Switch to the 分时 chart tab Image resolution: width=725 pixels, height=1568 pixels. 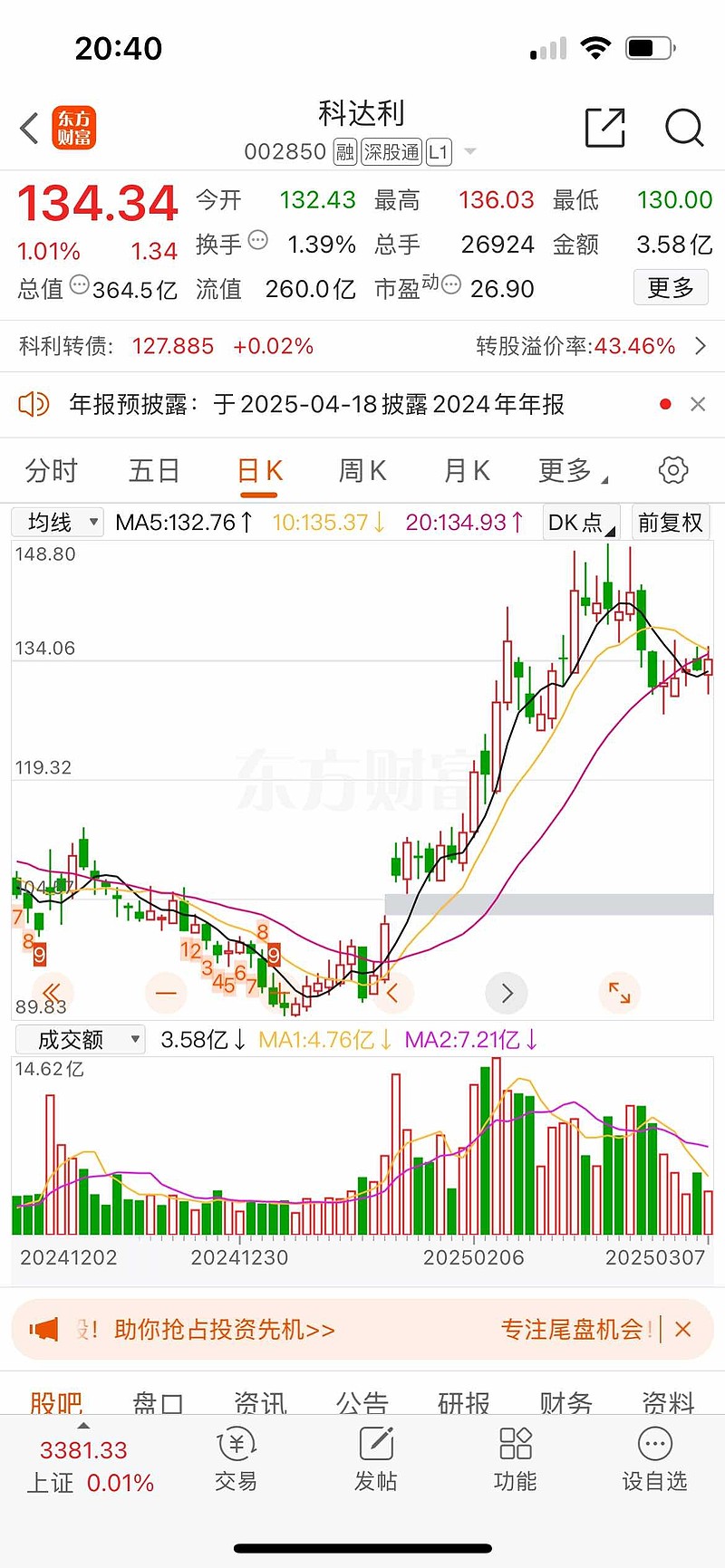(52, 471)
